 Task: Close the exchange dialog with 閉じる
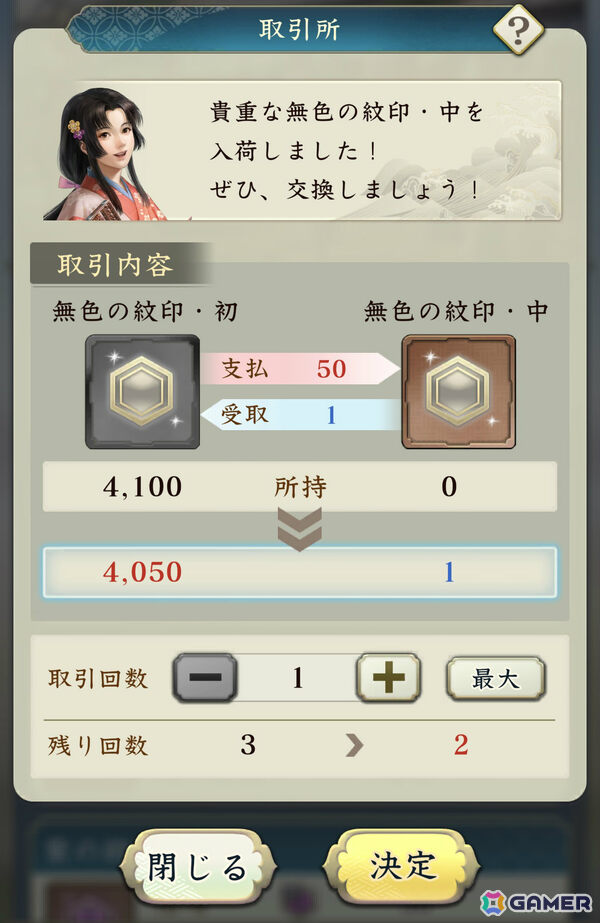(x=198, y=866)
